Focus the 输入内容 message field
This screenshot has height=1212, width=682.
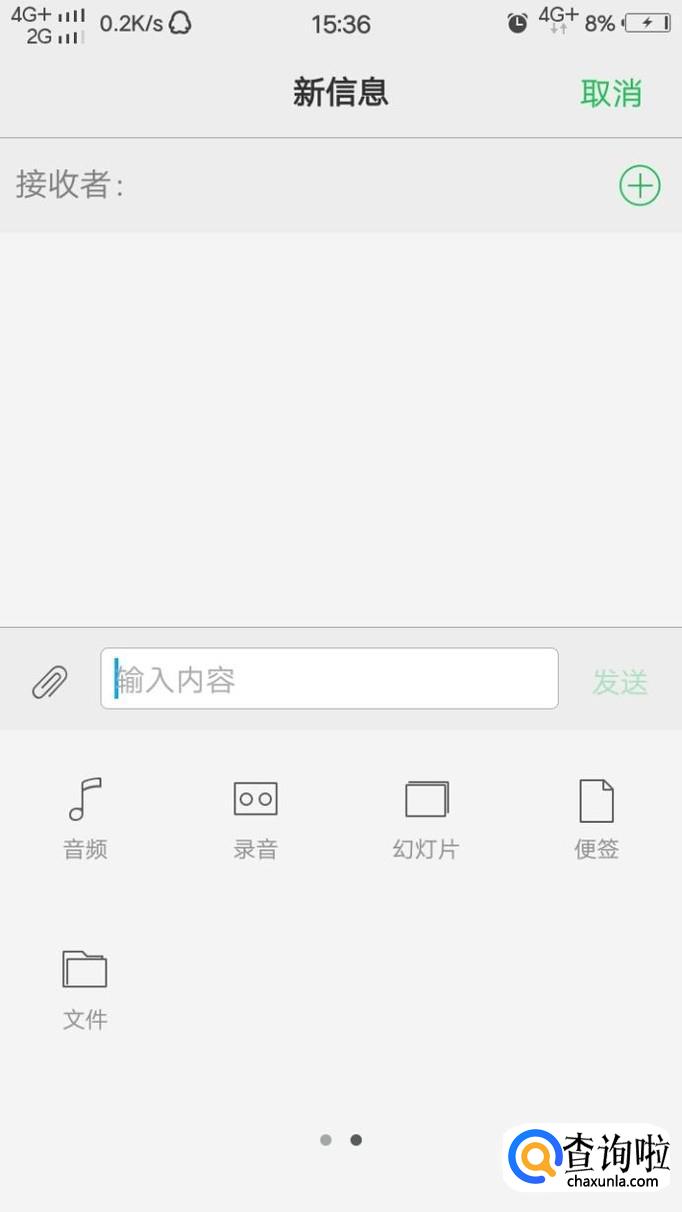point(330,680)
